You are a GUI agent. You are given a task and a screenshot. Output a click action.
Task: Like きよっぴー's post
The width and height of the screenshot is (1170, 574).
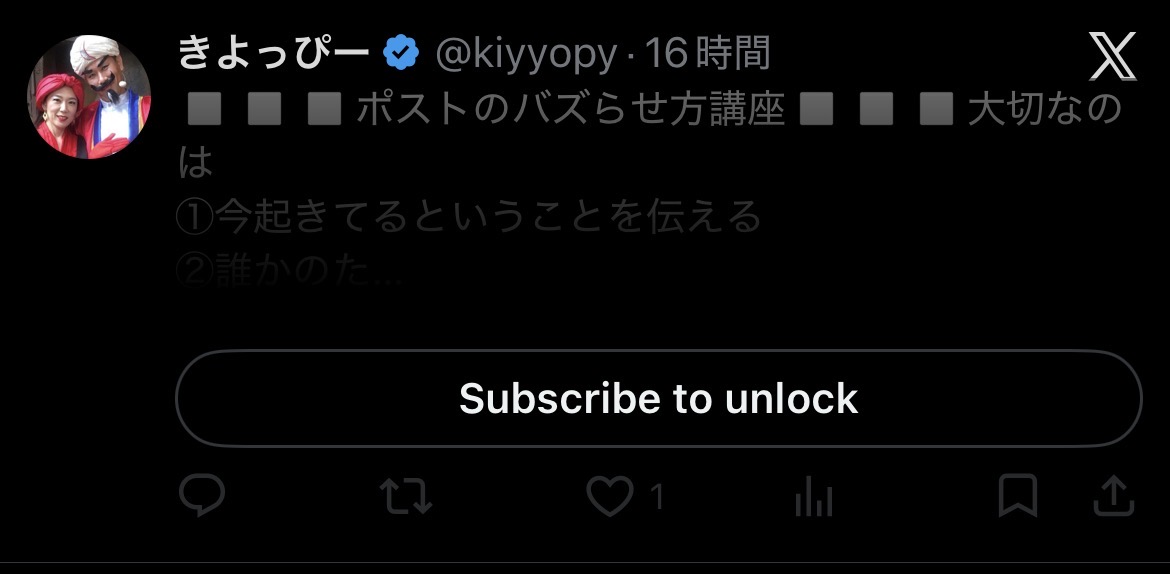pyautogui.click(x=610, y=496)
